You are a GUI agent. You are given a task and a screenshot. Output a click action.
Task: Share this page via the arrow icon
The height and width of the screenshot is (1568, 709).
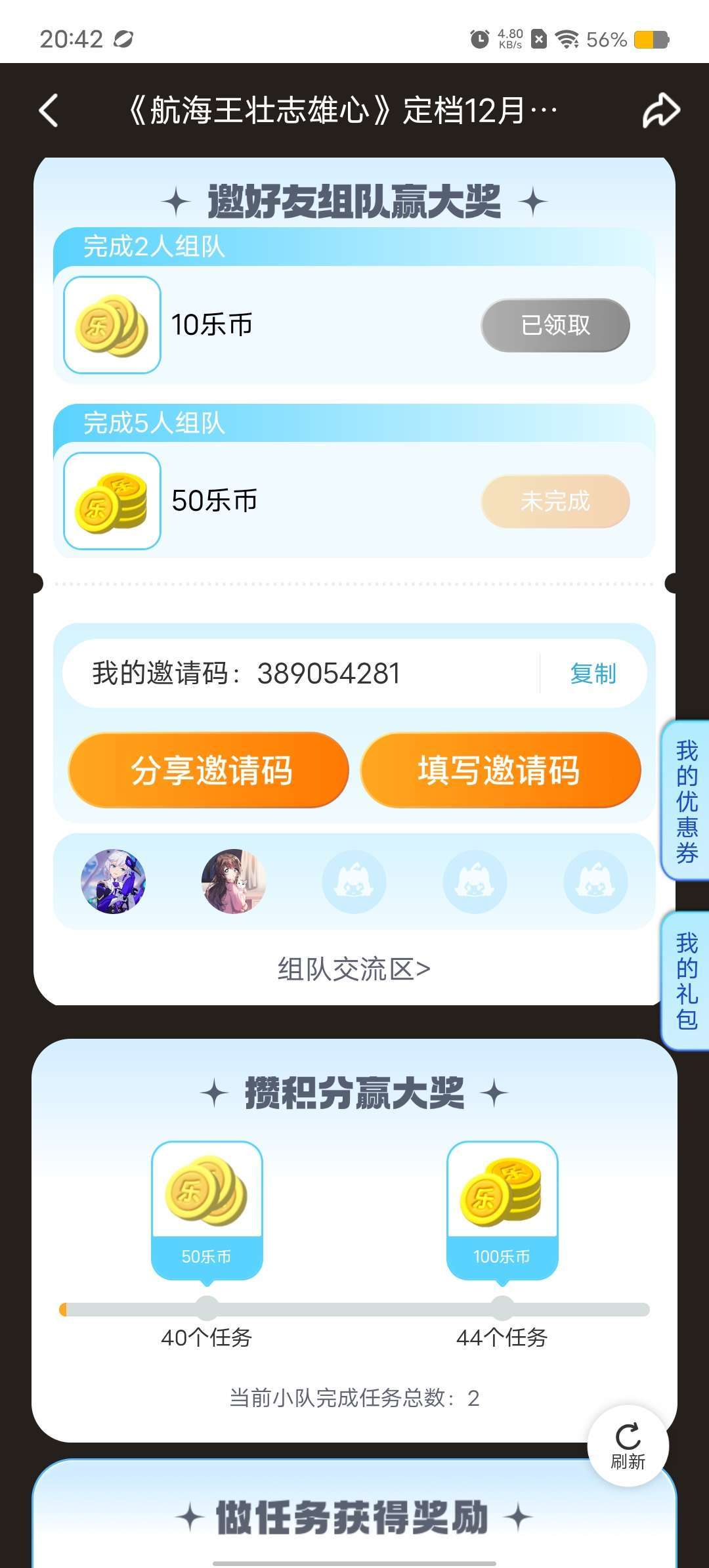(x=660, y=110)
